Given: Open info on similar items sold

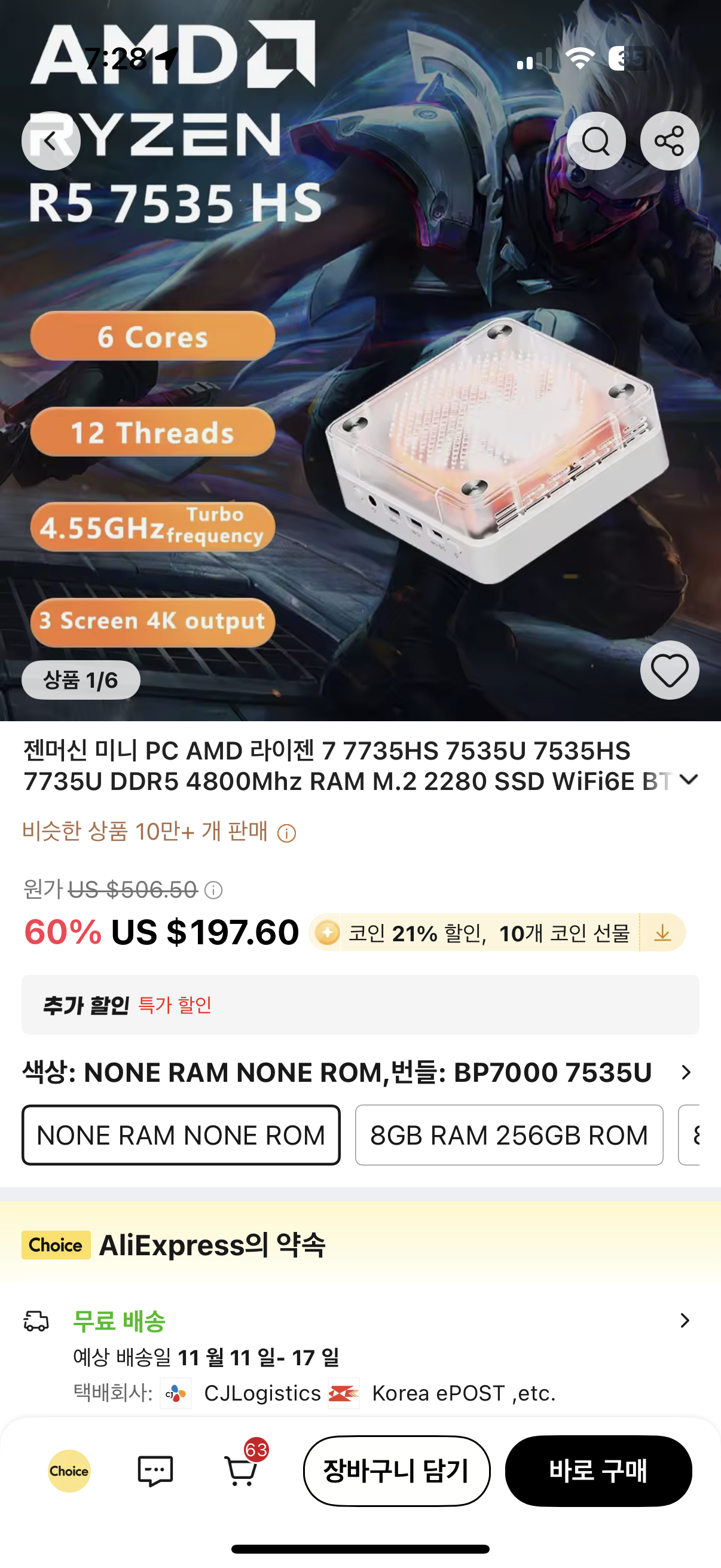Looking at the screenshot, I should coord(286,832).
